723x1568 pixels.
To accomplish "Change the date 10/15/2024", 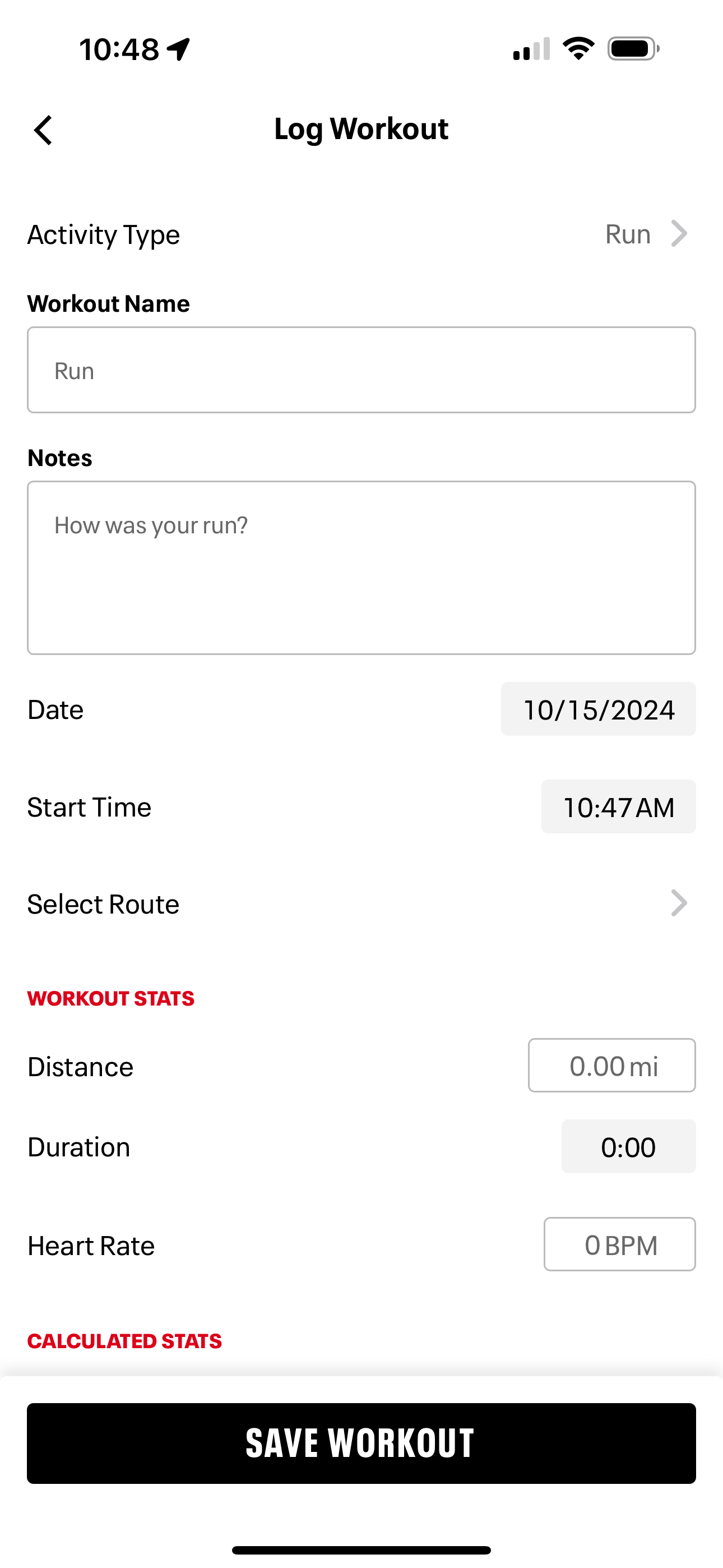I will tap(597, 709).
